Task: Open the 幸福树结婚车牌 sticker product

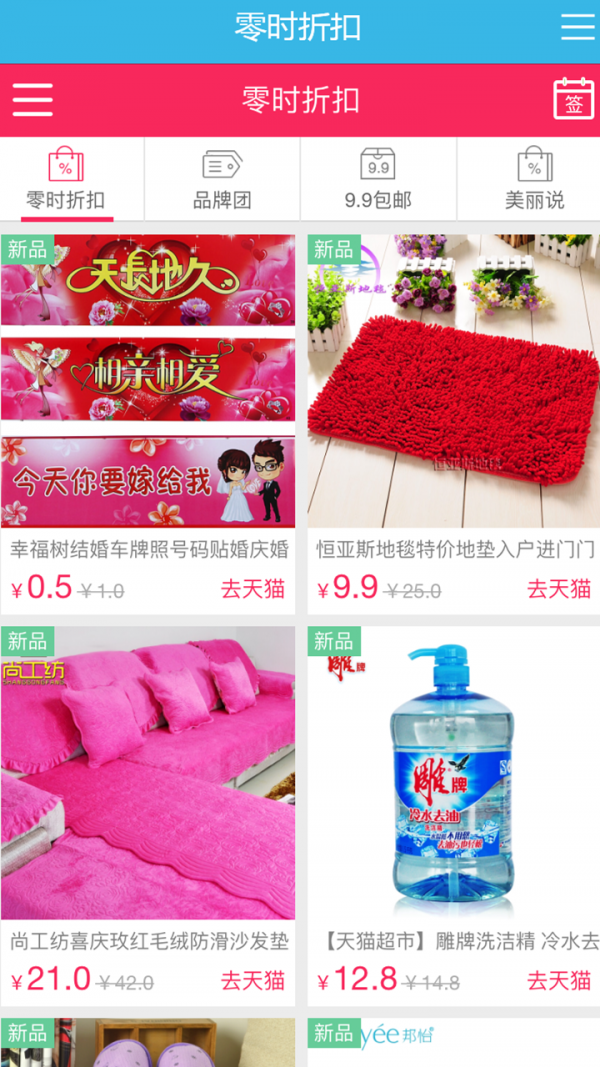Action: pyautogui.click(x=148, y=380)
